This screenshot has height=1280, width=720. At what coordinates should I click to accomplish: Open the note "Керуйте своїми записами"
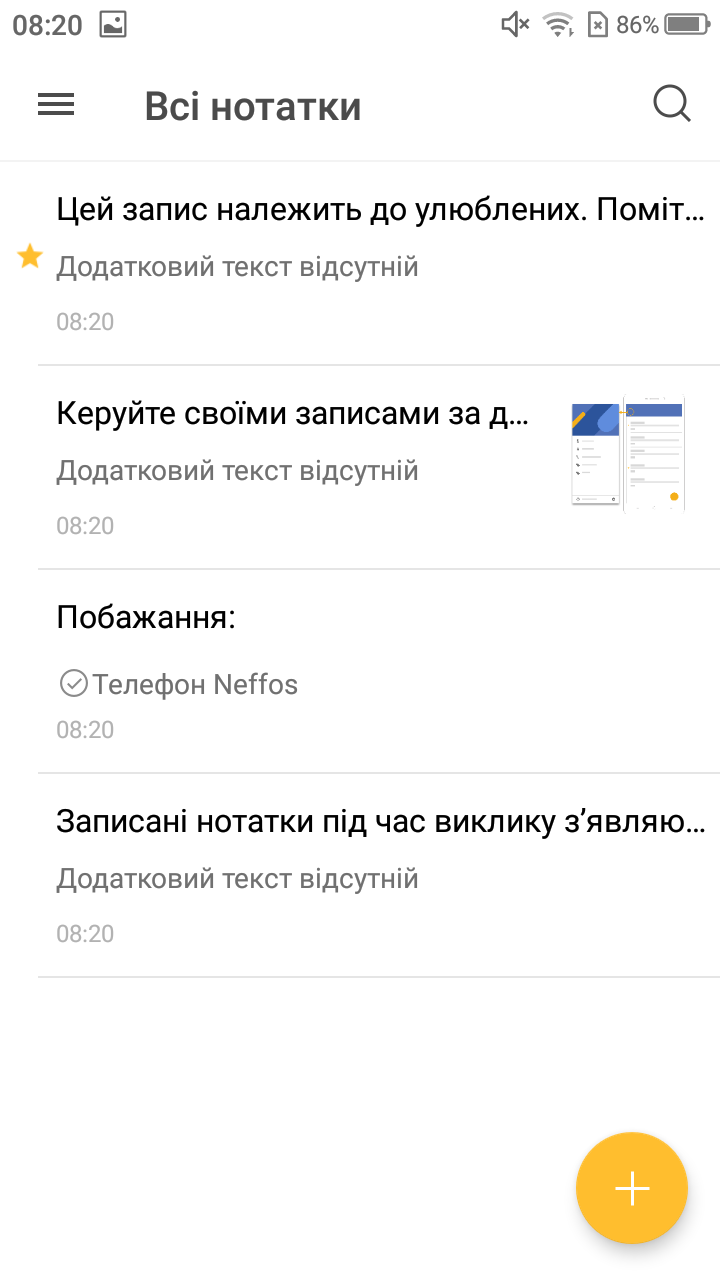click(300, 468)
